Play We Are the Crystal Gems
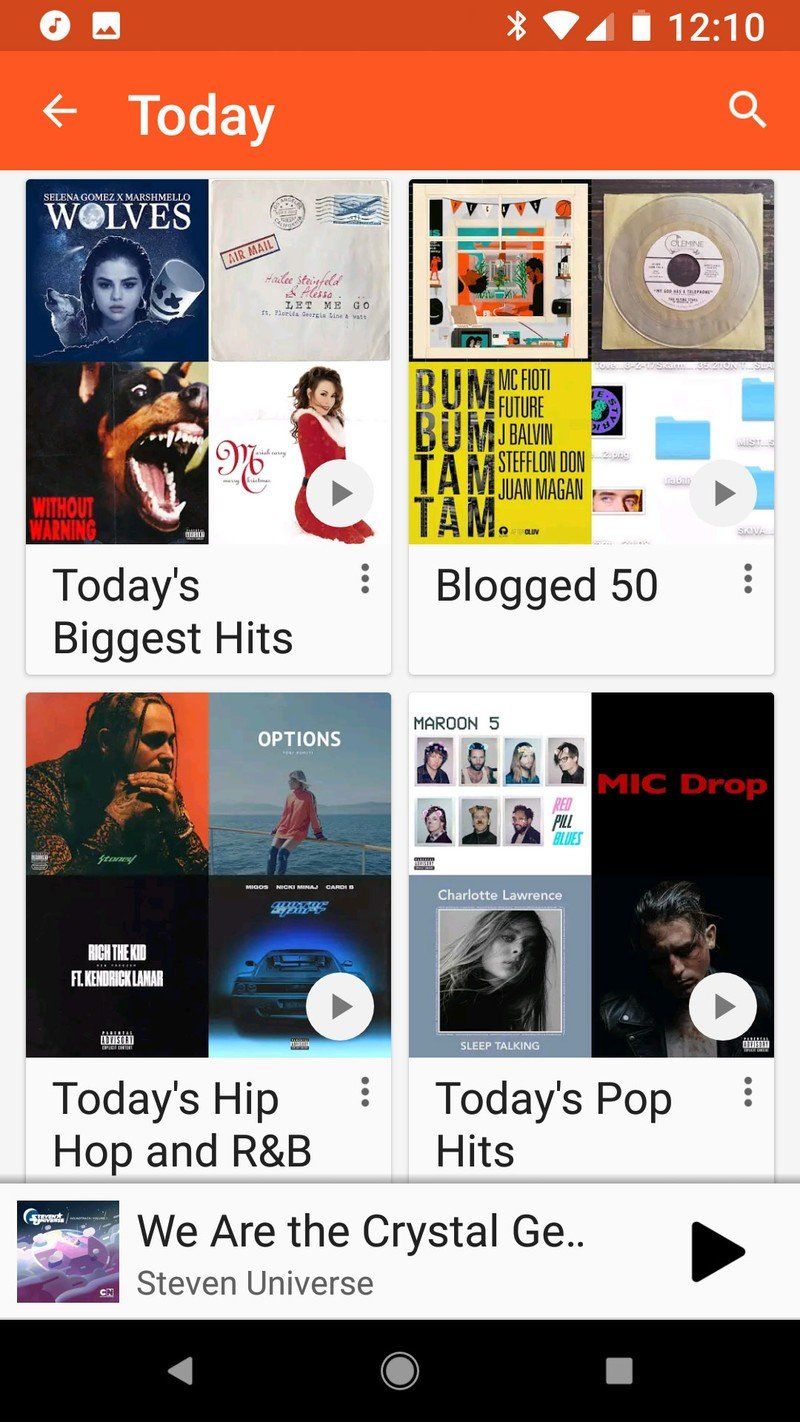Viewport: 800px width, 1422px height. (716, 1250)
